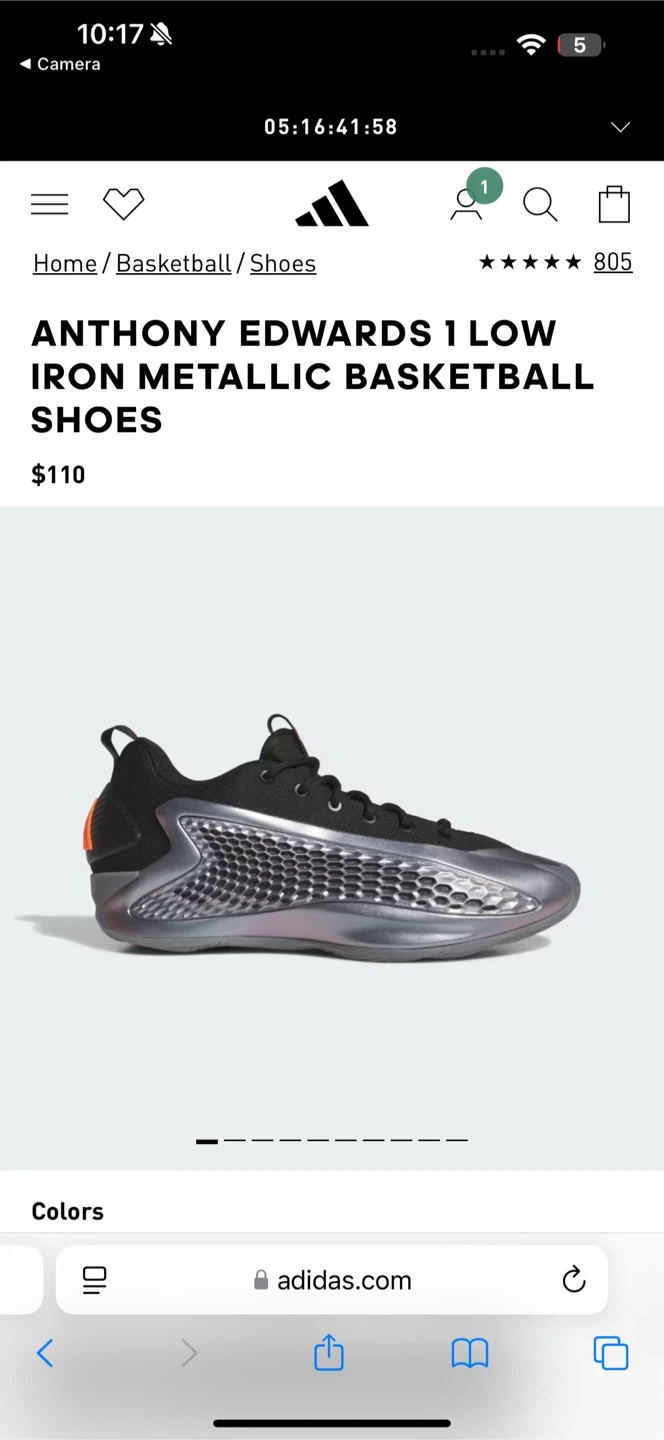Go back to the previous page
The image size is (664, 1440).
tap(44, 1354)
